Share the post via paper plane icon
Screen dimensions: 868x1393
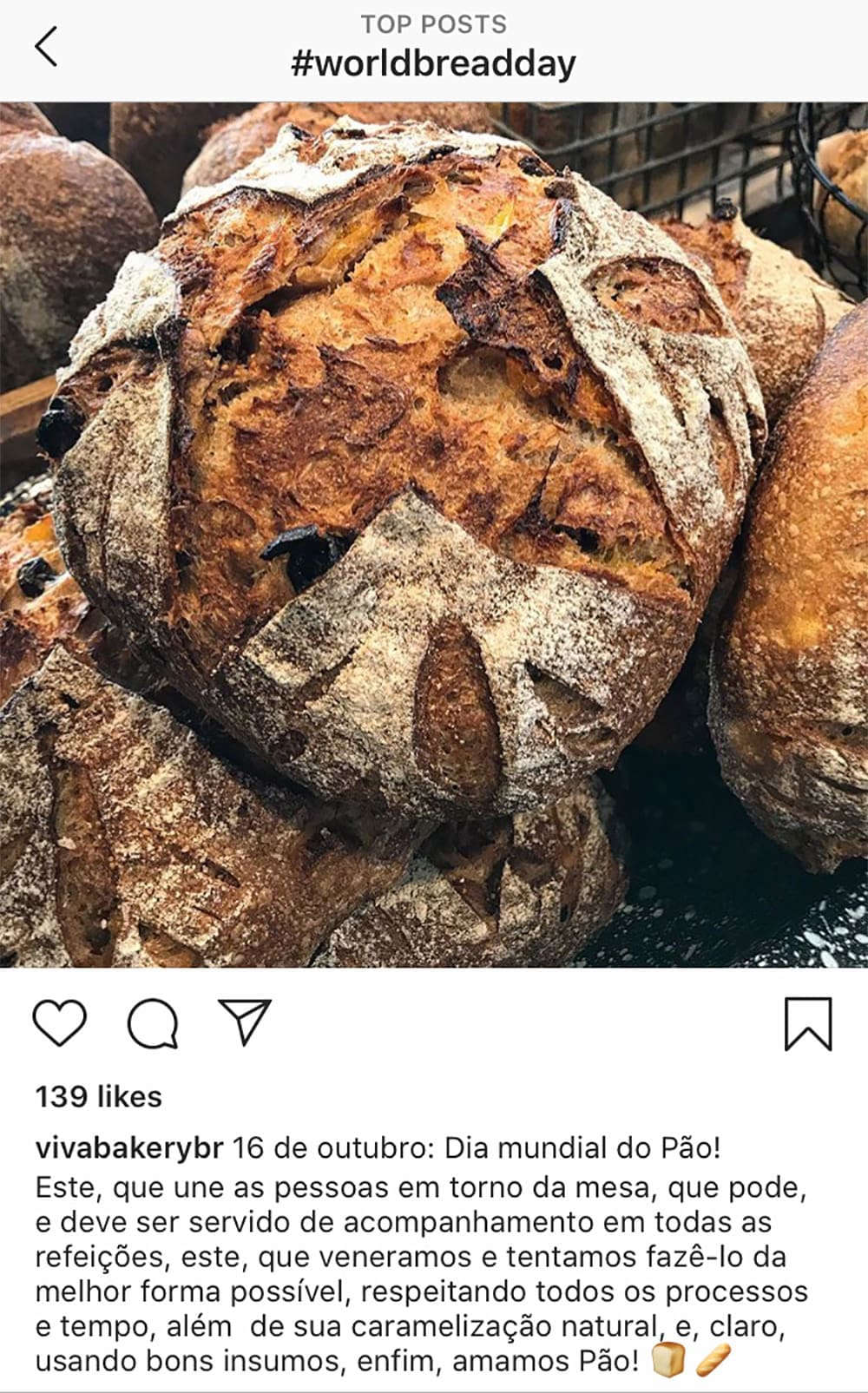(x=245, y=1022)
